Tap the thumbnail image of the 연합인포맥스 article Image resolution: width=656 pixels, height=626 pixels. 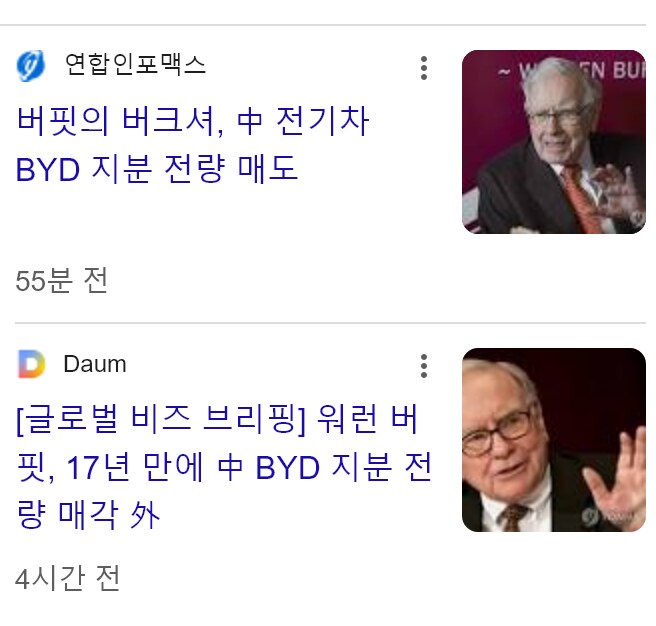pyautogui.click(x=553, y=142)
